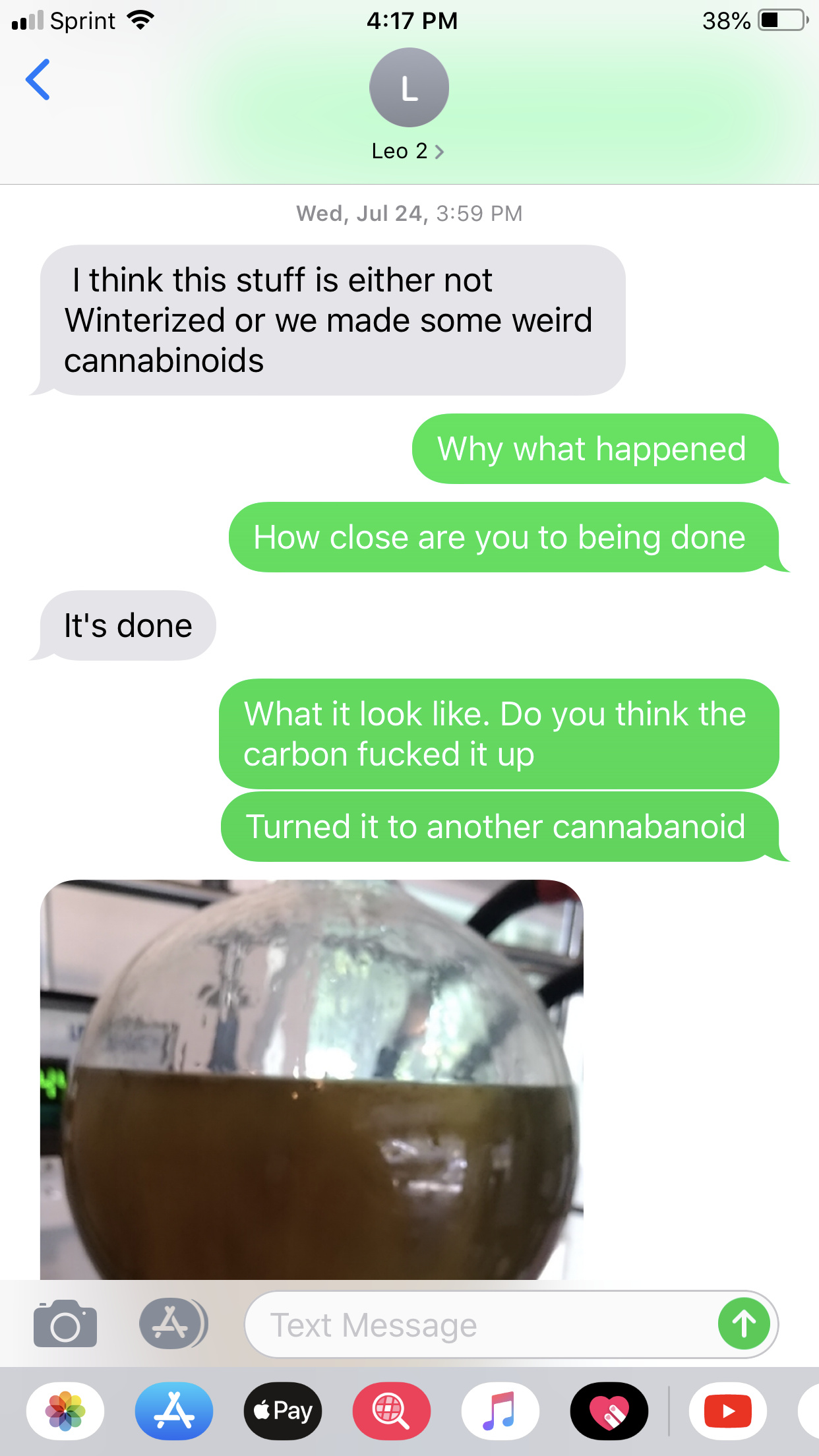
Task: Open the Photos app in the app strip
Action: click(65, 1411)
